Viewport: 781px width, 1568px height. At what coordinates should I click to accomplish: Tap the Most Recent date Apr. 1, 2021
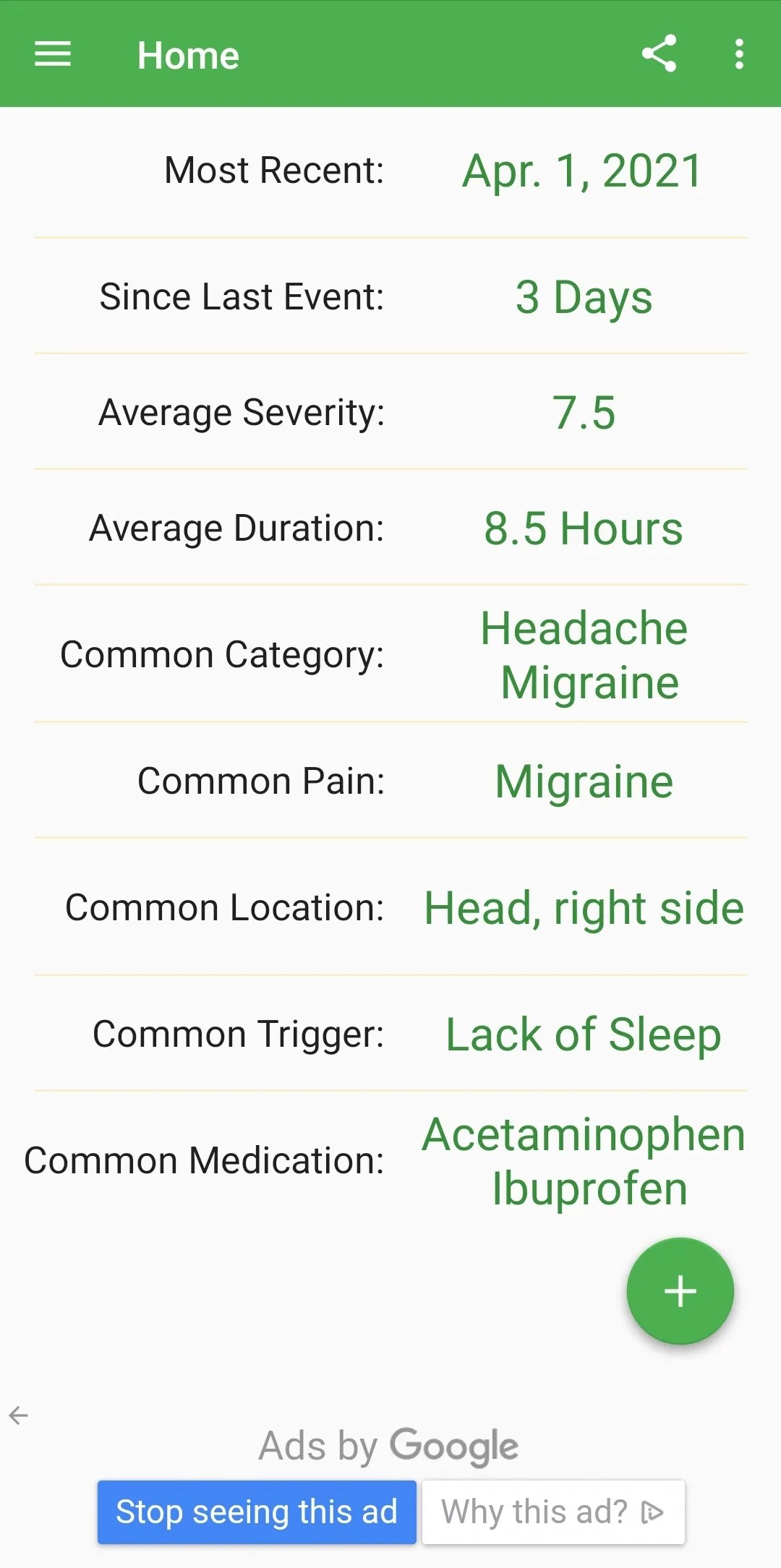pyautogui.click(x=581, y=171)
